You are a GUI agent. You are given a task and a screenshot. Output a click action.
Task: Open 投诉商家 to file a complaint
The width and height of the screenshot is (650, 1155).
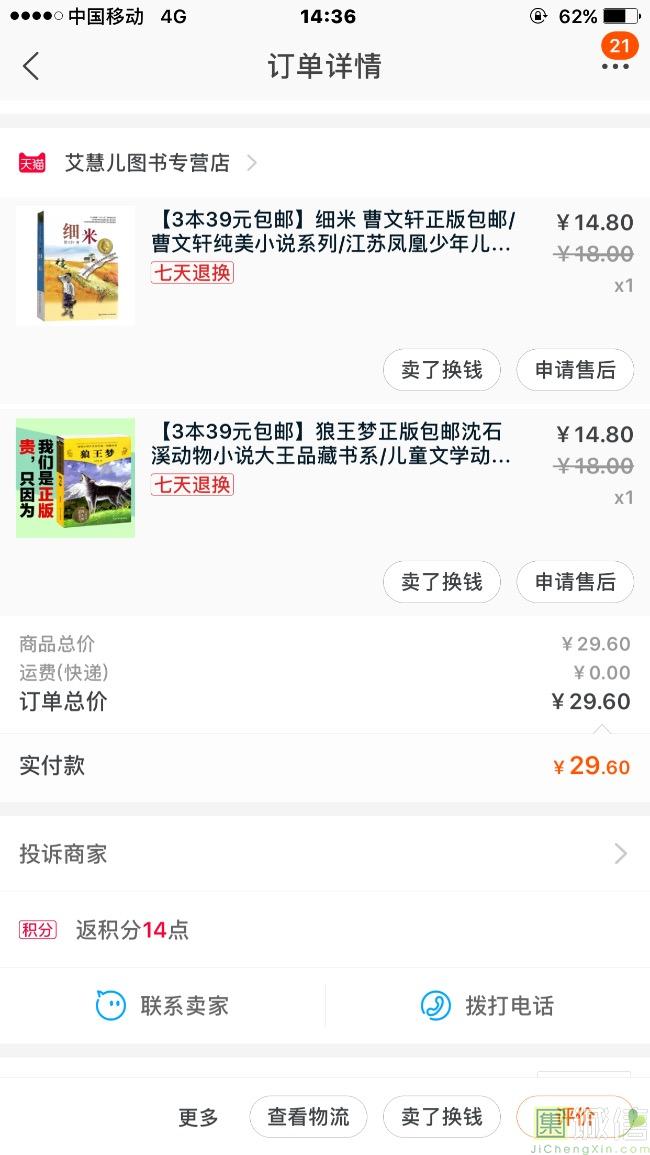pos(324,854)
